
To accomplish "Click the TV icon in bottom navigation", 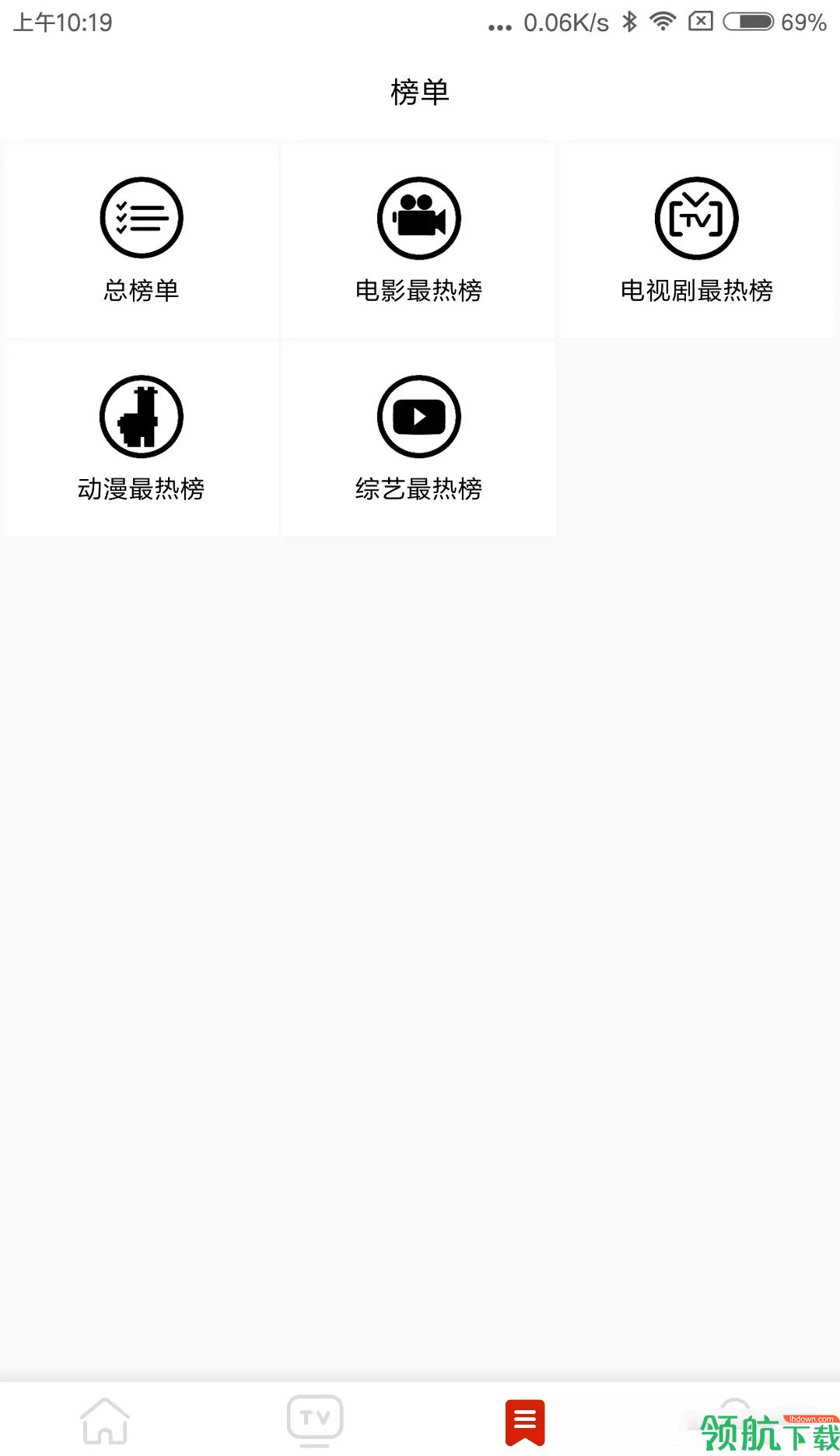I will (x=315, y=1419).
